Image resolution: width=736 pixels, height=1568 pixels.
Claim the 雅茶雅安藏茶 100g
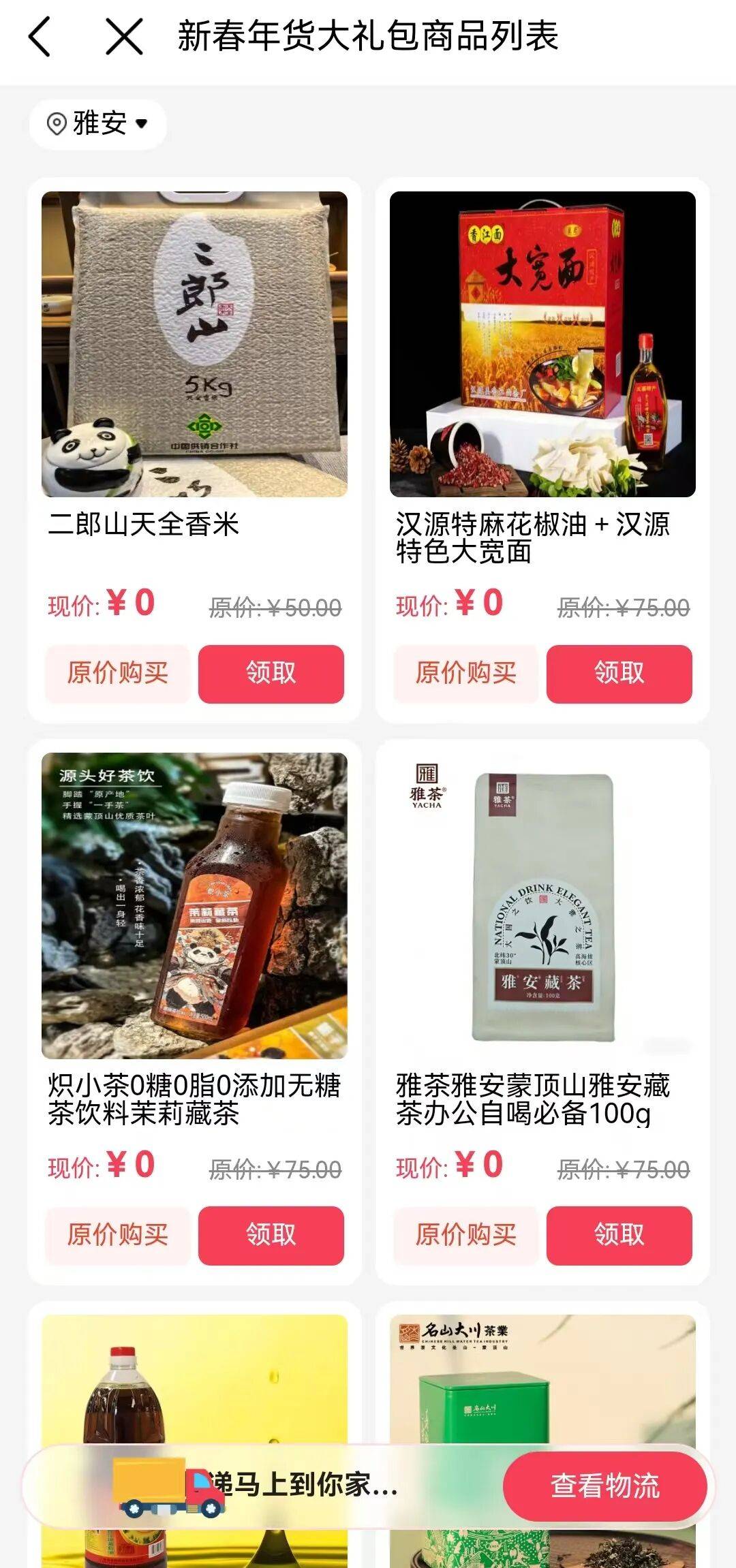[x=619, y=1234]
